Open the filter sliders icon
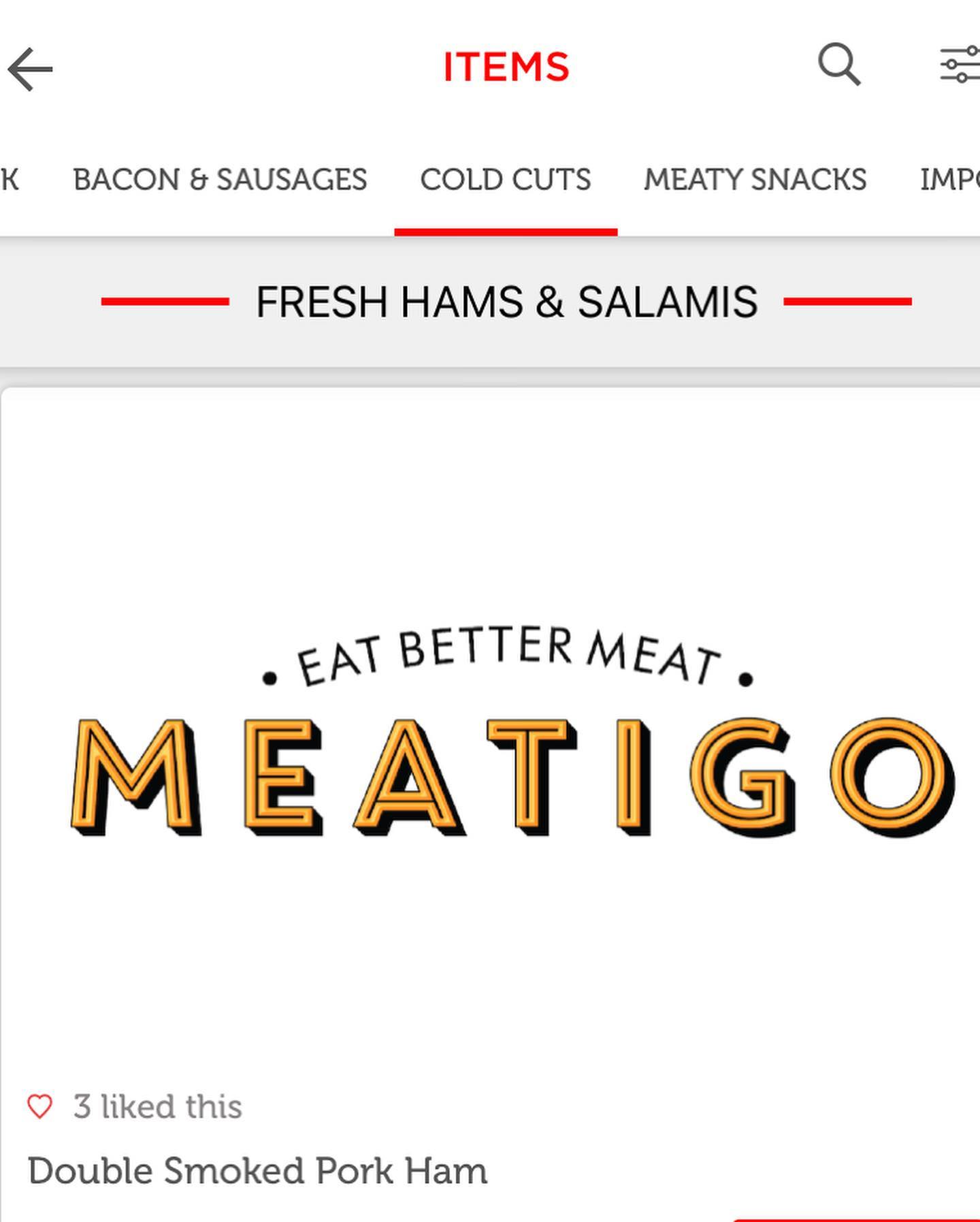The height and width of the screenshot is (1222, 980). click(960, 65)
